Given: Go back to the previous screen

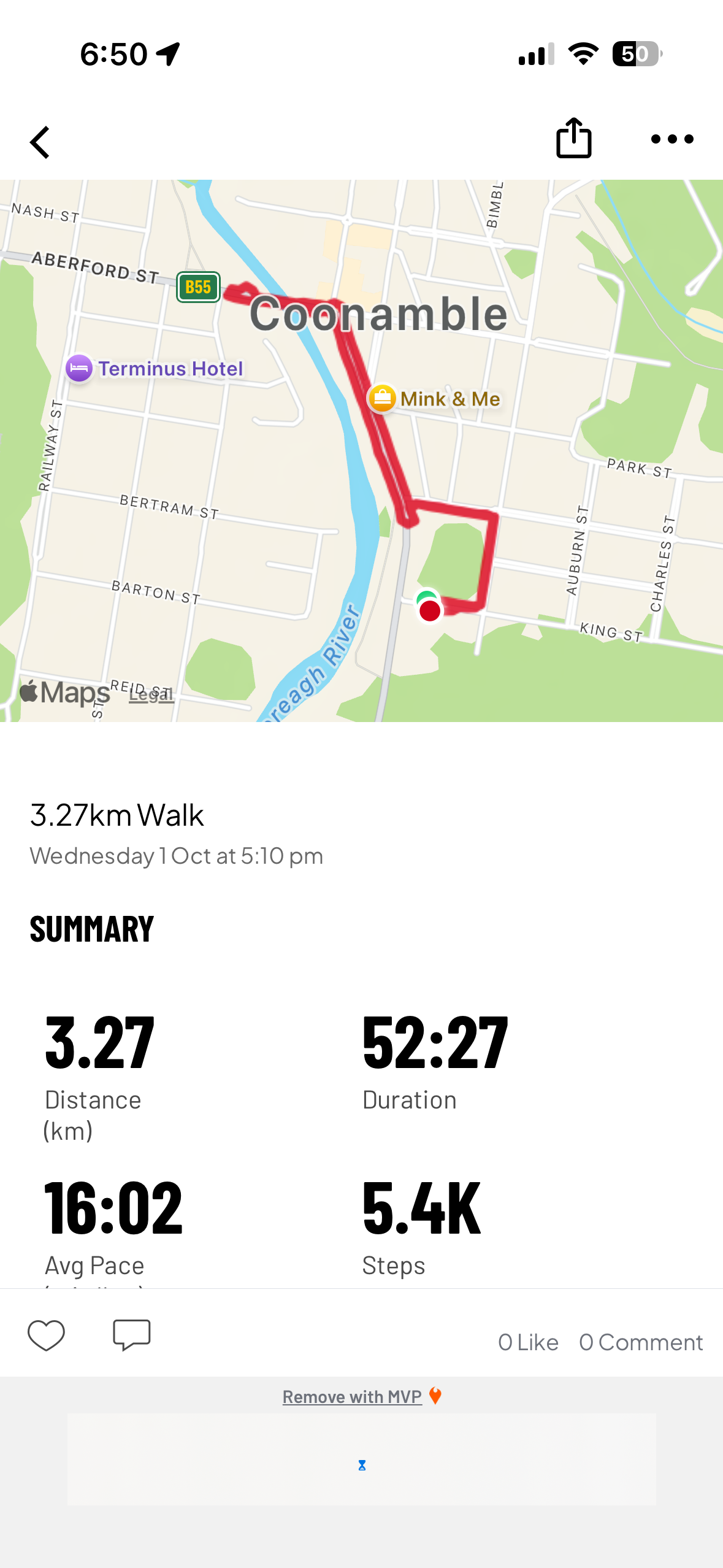Looking at the screenshot, I should 40,142.
